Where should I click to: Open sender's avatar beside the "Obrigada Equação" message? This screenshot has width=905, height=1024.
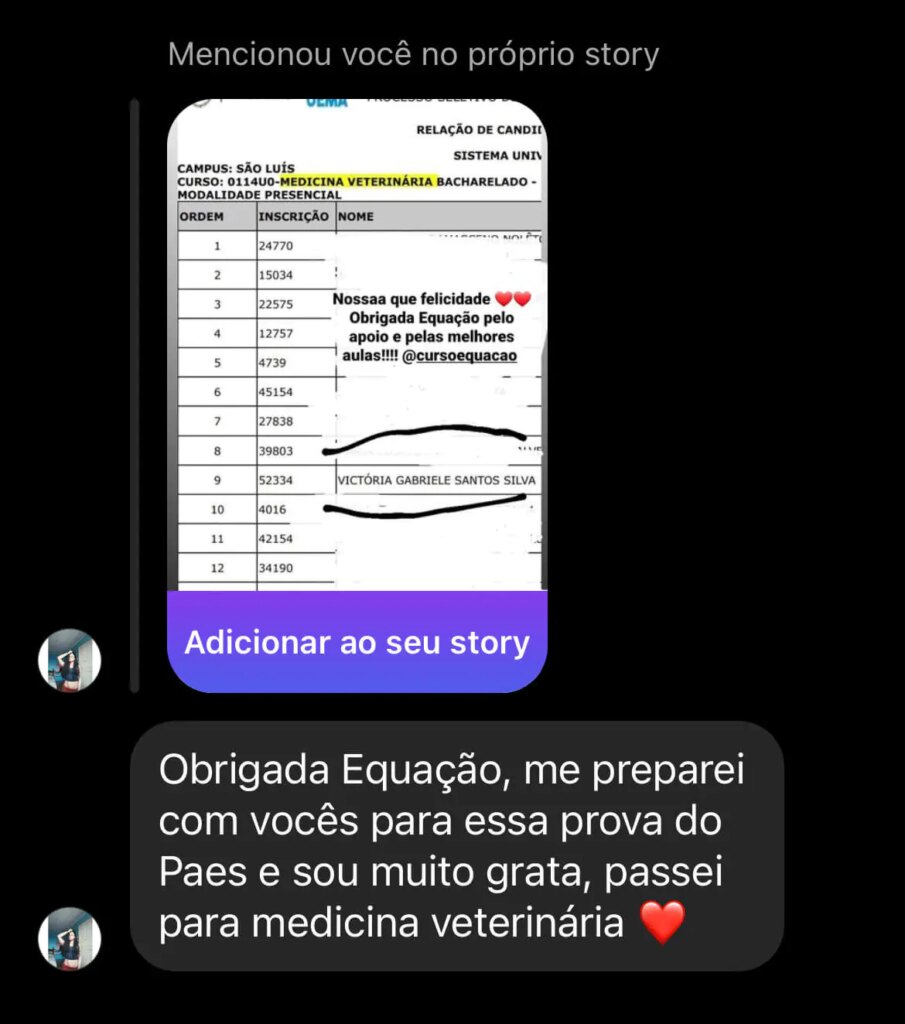tap(69, 938)
